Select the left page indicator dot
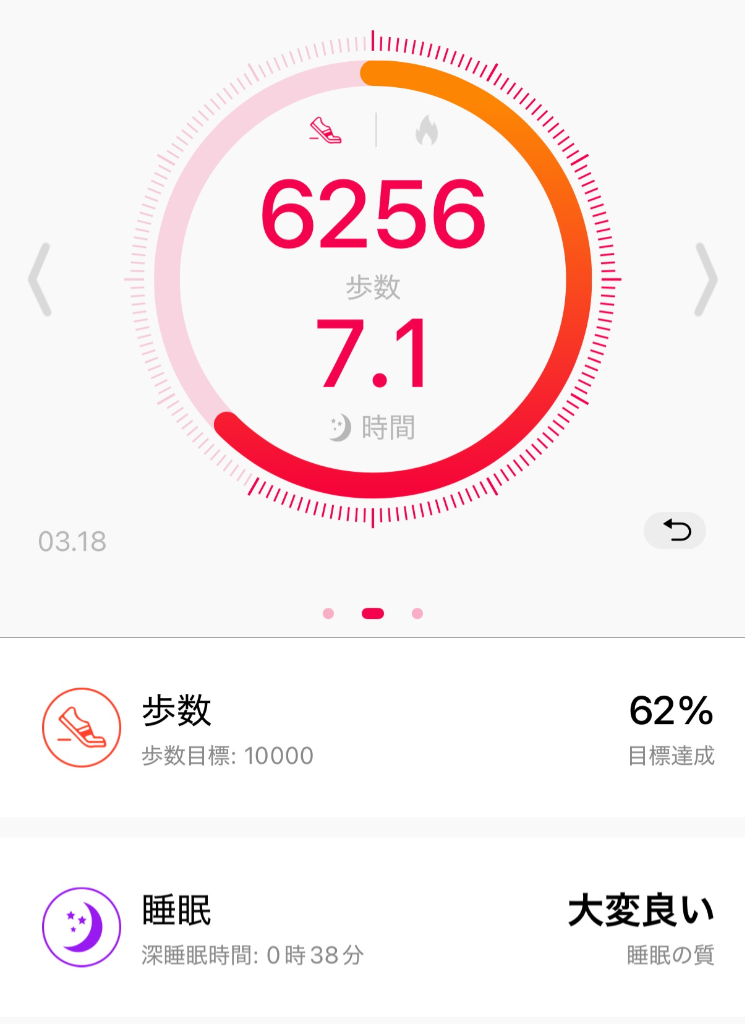 330,612
